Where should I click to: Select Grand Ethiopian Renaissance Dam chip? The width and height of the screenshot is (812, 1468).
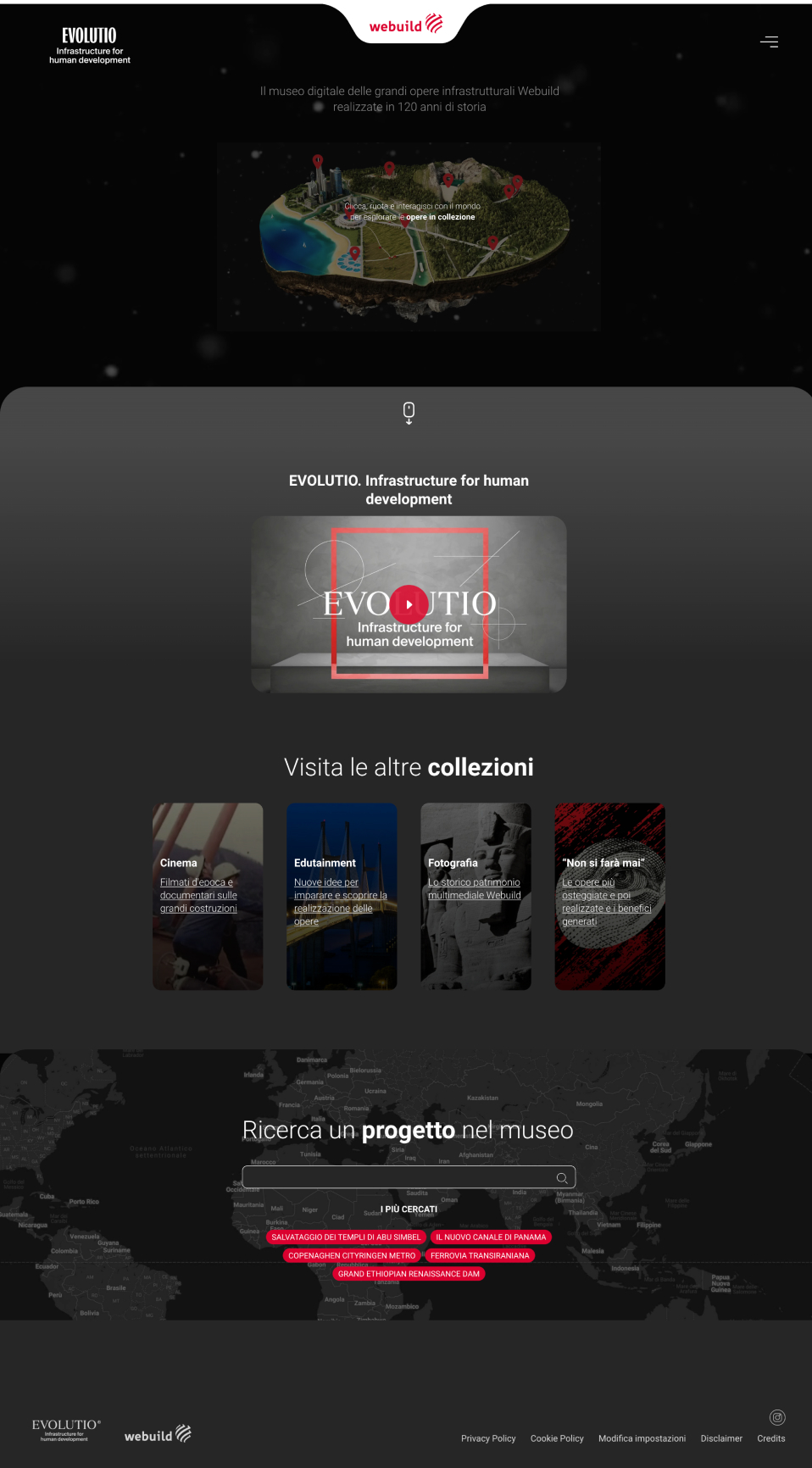409,1274
